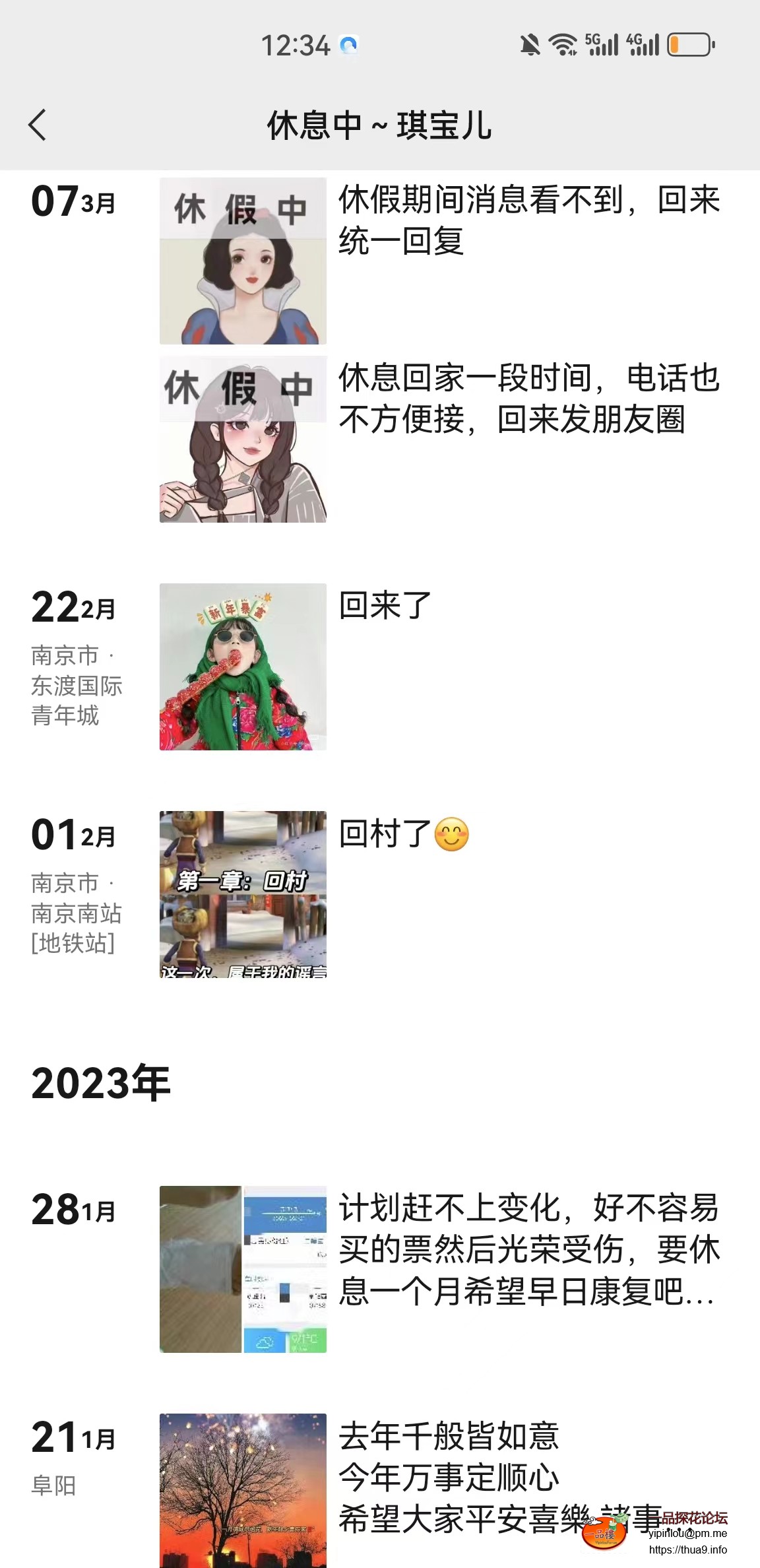Open the 22 February post "回来了"
760x1568 pixels.
pyautogui.click(x=385, y=606)
